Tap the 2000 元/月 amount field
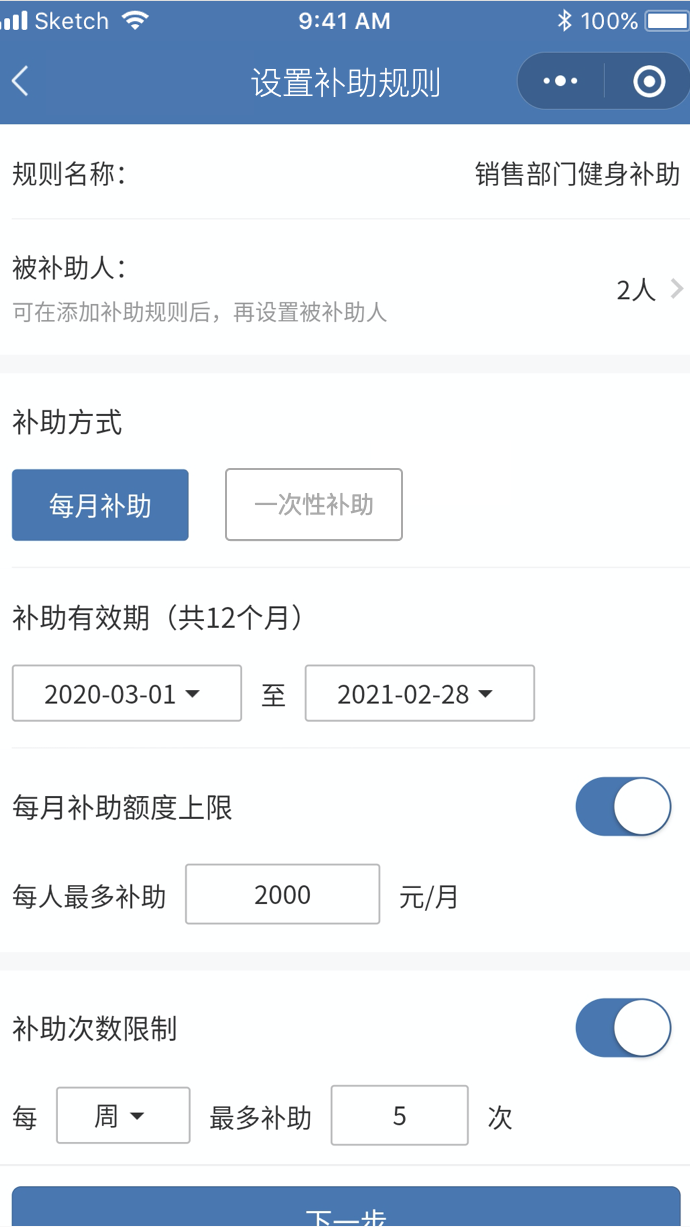The image size is (690, 1227). point(283,894)
